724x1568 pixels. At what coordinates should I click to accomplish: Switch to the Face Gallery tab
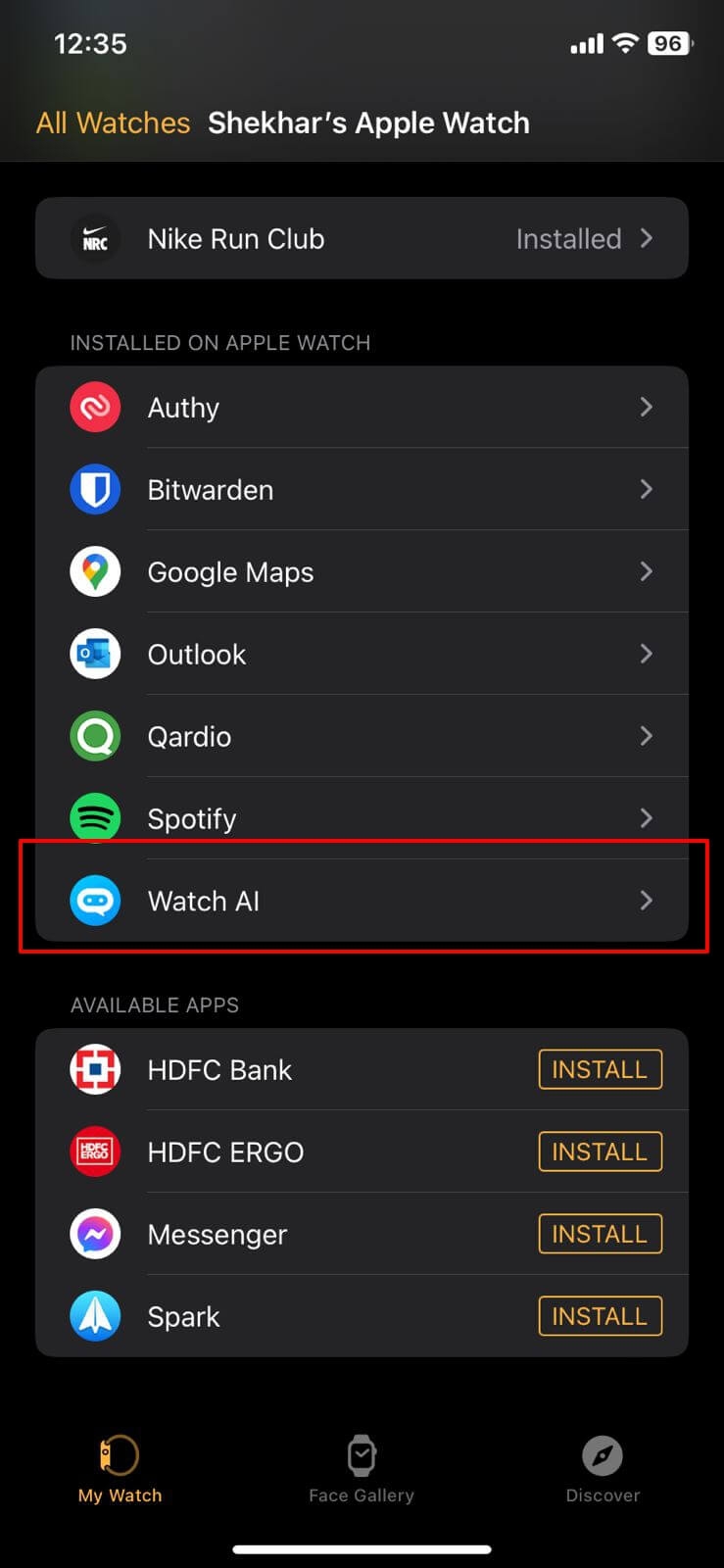(x=362, y=1469)
